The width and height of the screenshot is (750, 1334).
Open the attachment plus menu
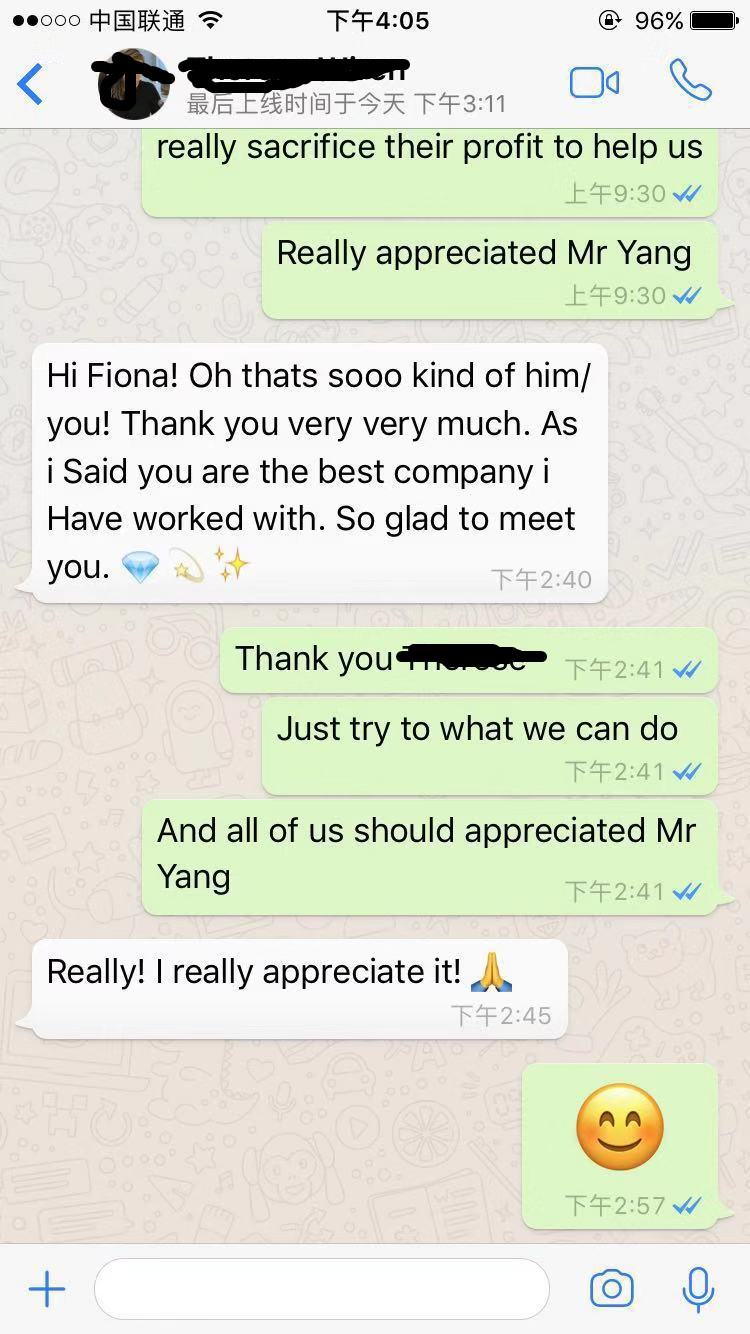[x=47, y=1289]
